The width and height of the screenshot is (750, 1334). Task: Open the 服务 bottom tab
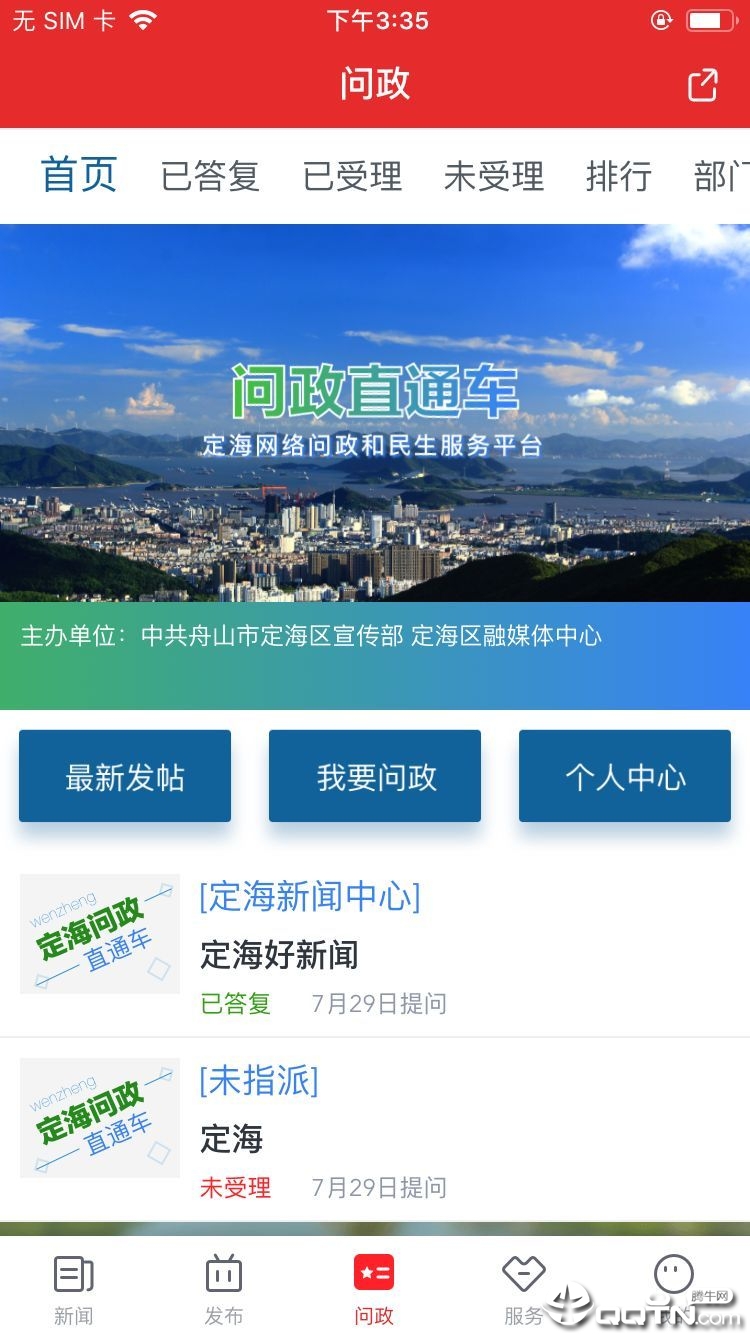pyautogui.click(x=523, y=1289)
